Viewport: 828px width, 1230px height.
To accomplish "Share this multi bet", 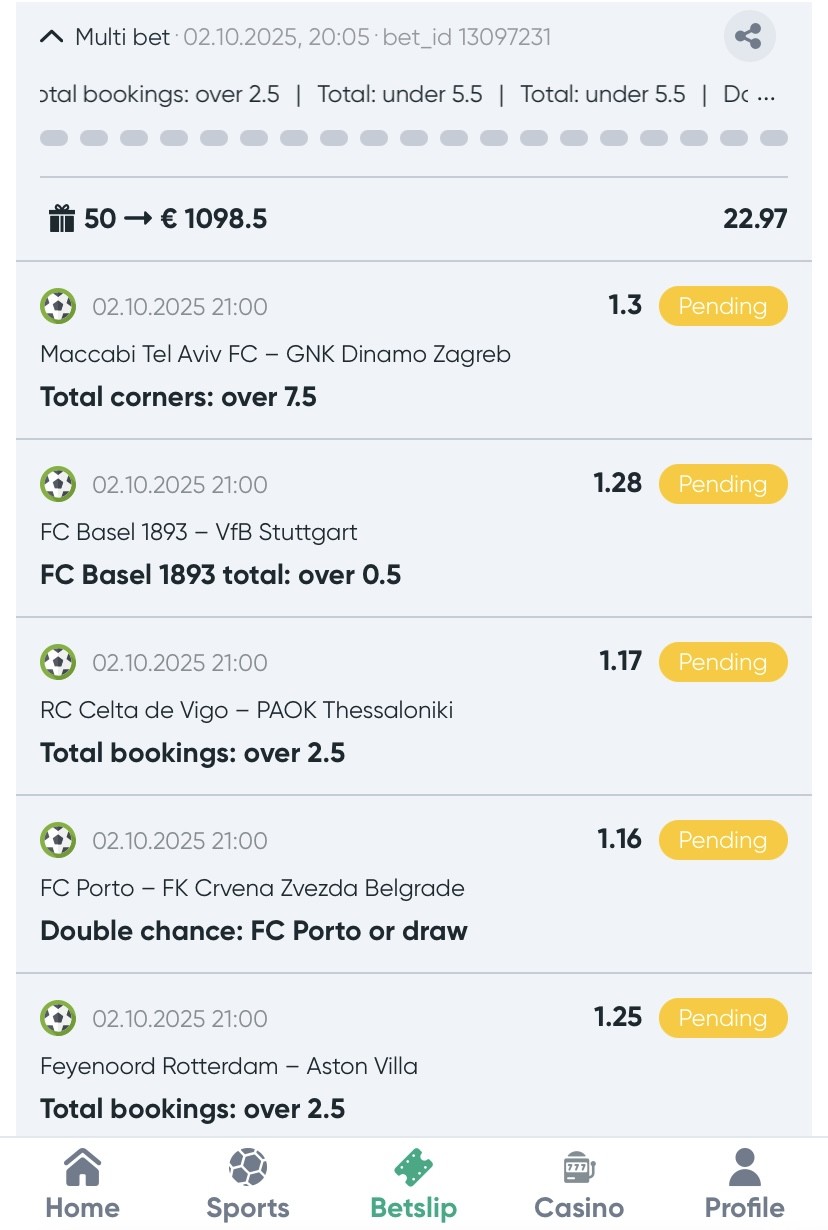I will pos(748,38).
